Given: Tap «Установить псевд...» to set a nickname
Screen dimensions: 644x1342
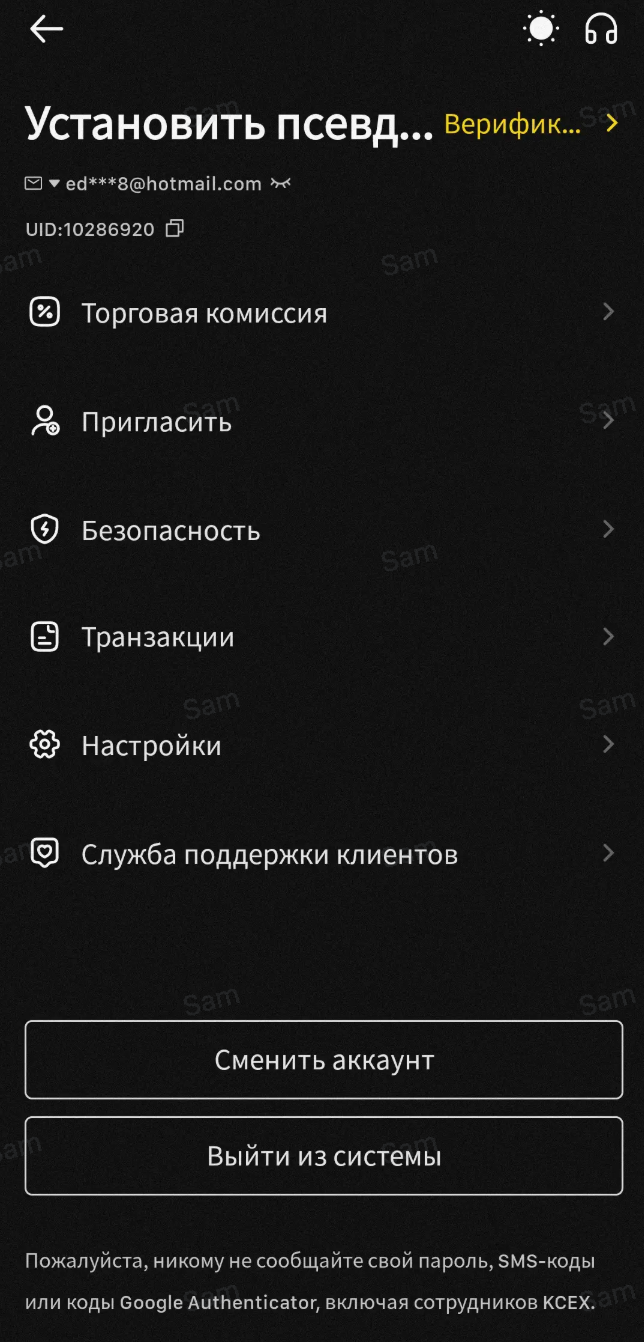Looking at the screenshot, I should 229,124.
